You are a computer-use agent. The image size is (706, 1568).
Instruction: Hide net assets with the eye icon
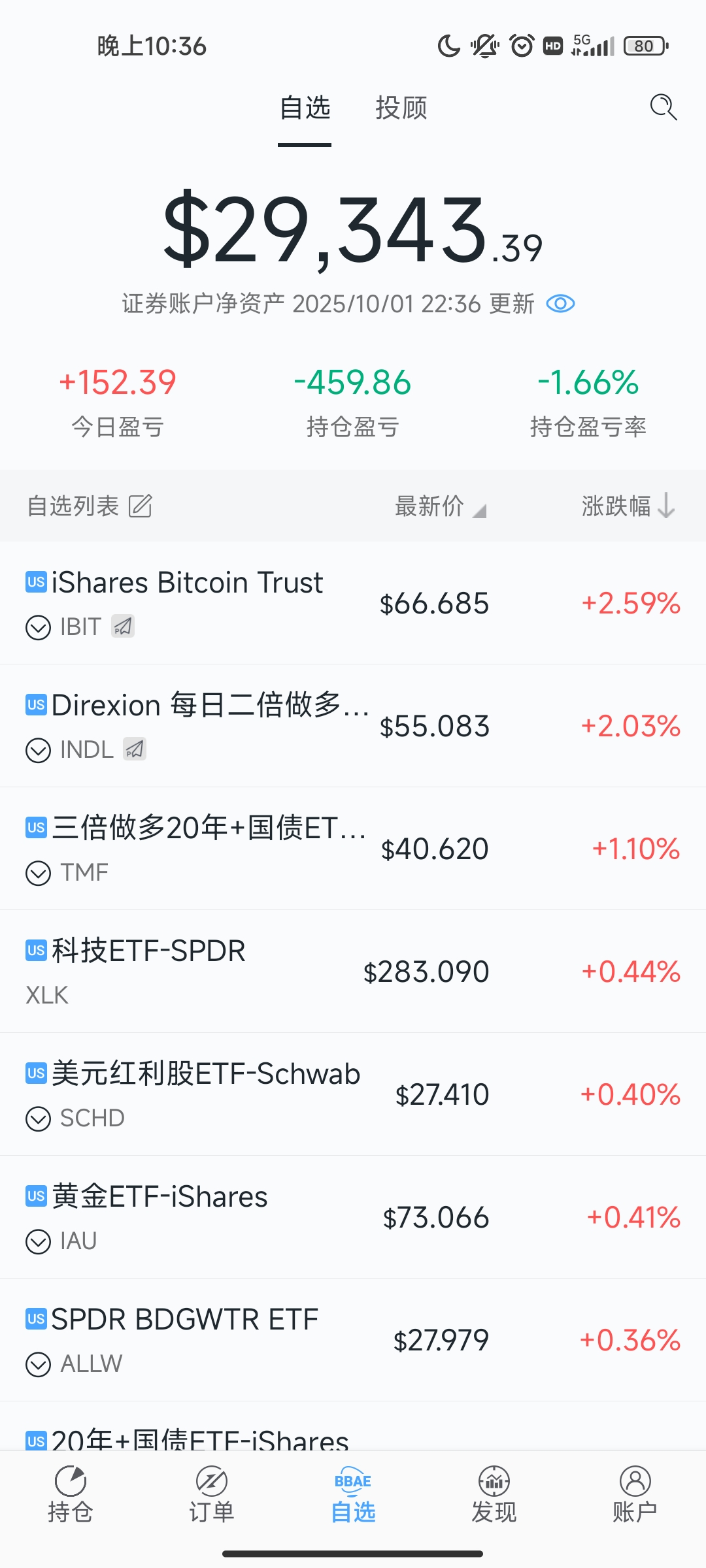pos(560,304)
